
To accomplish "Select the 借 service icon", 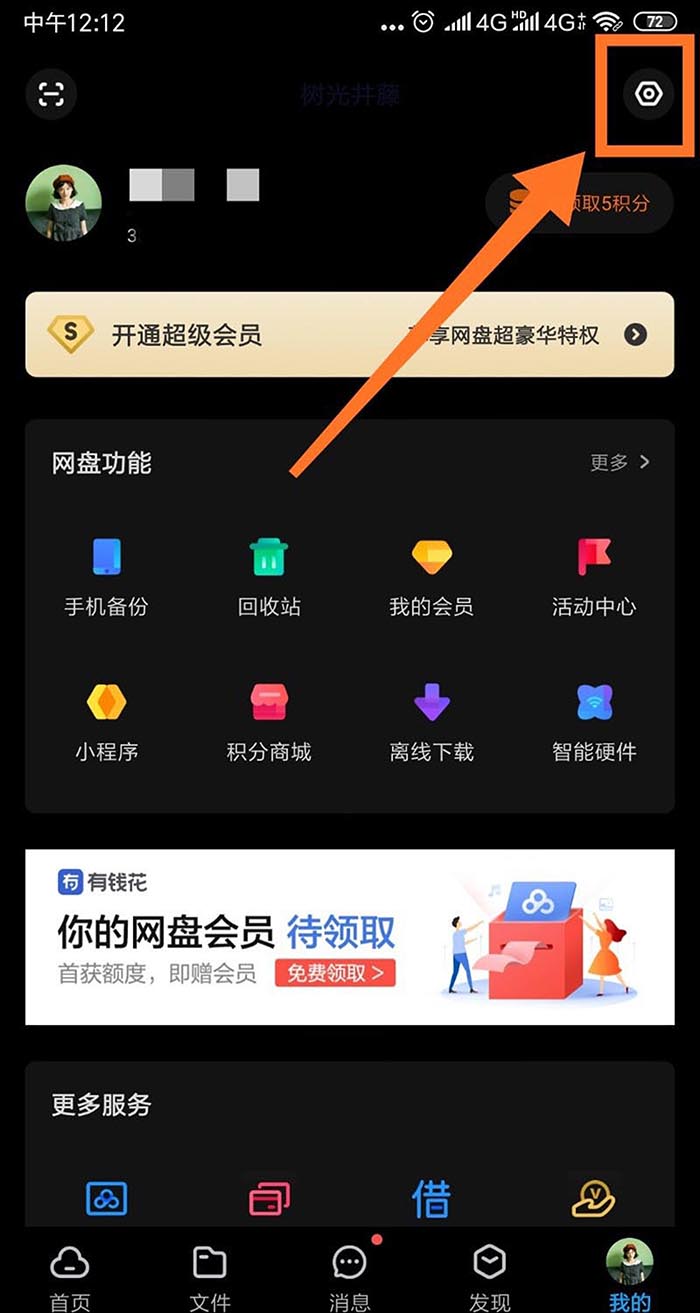I will click(x=431, y=1198).
